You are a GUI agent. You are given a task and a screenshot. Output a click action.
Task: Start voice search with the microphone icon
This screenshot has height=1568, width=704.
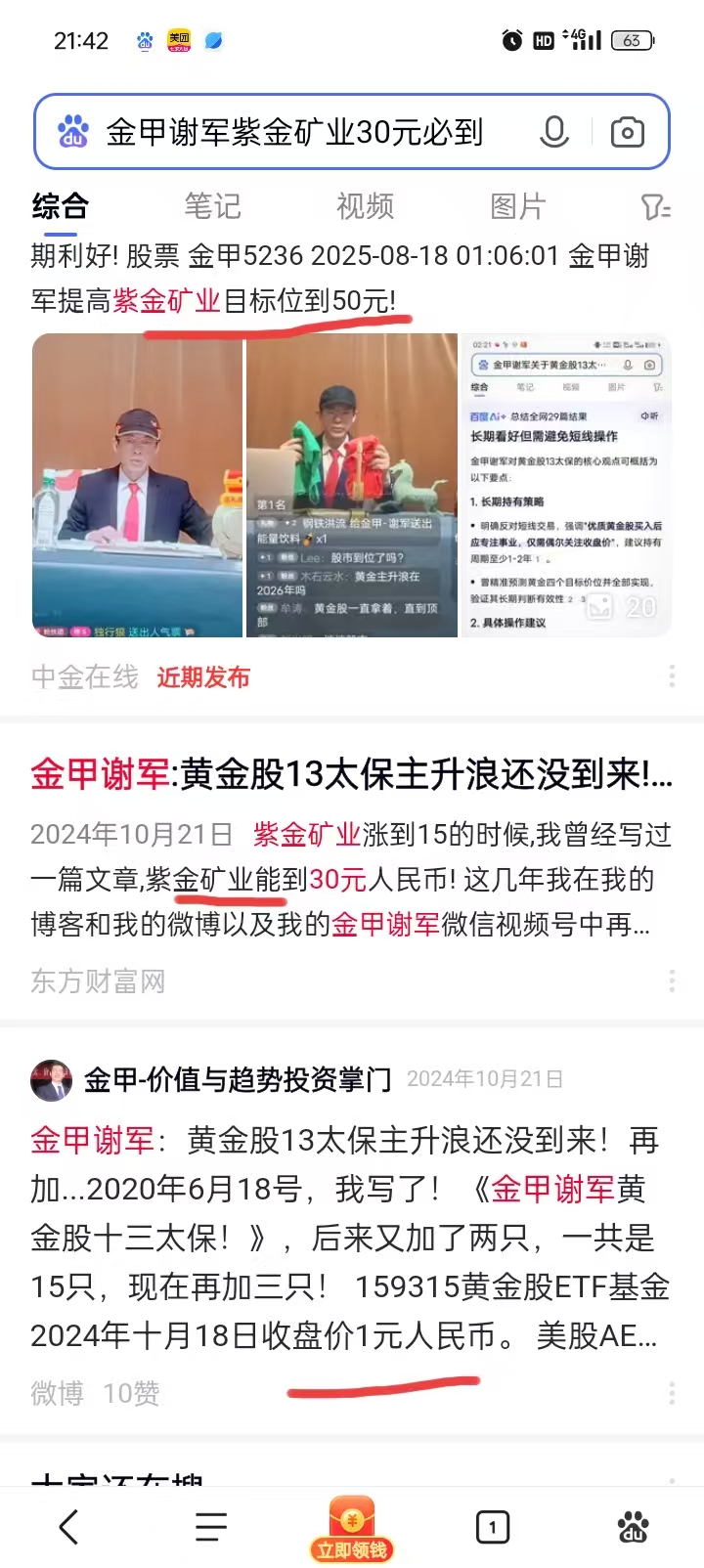click(554, 132)
